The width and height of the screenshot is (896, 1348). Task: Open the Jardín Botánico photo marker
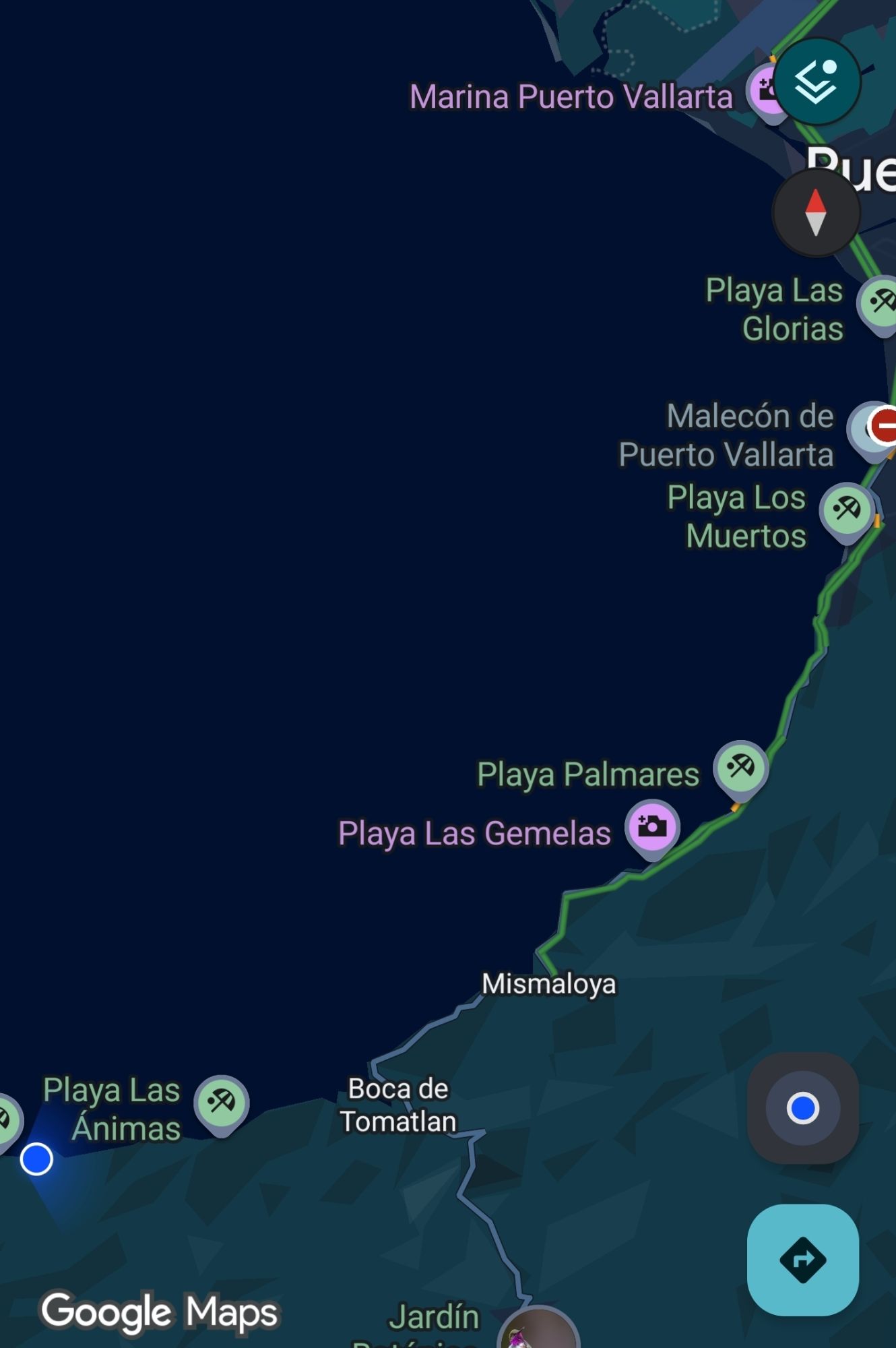pyautogui.click(x=538, y=1331)
